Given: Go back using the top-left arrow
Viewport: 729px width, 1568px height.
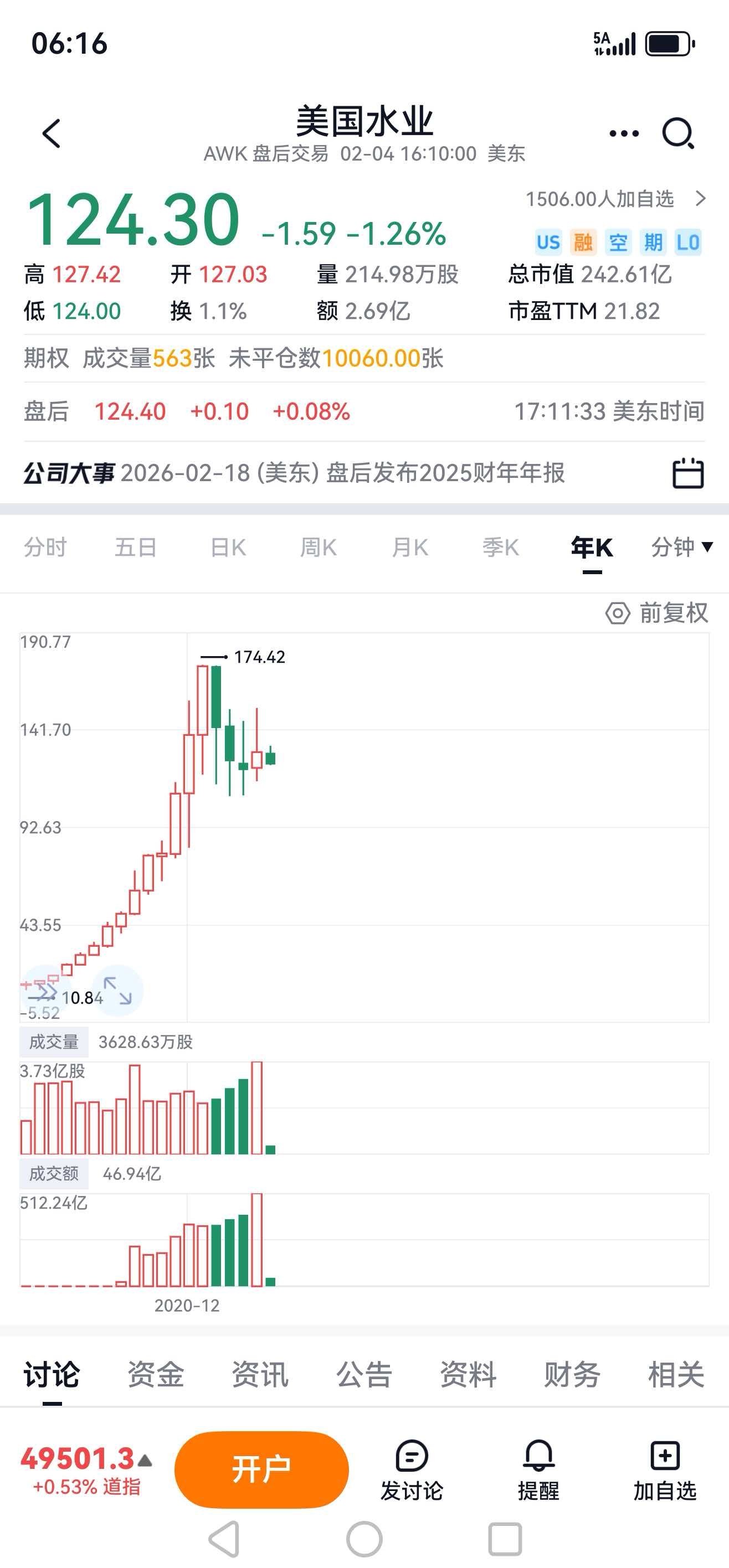Looking at the screenshot, I should (x=52, y=133).
